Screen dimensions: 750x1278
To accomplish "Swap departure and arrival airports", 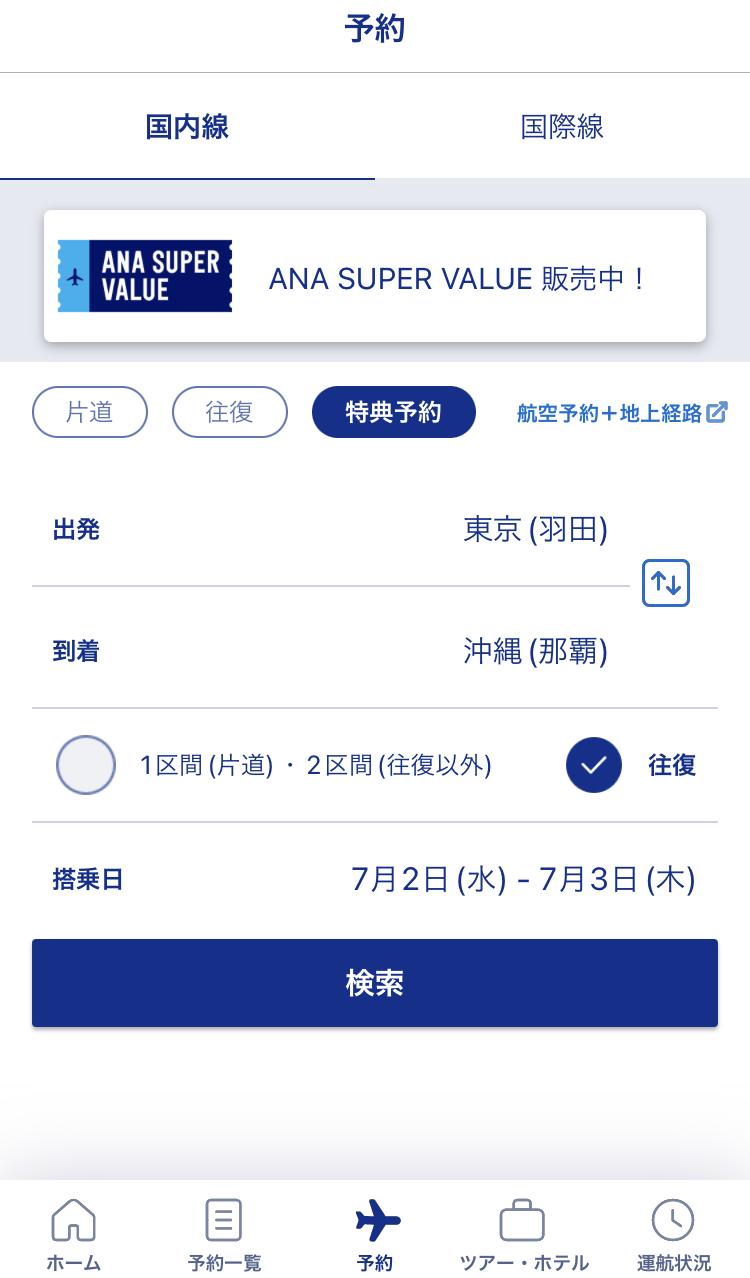I will [666, 583].
